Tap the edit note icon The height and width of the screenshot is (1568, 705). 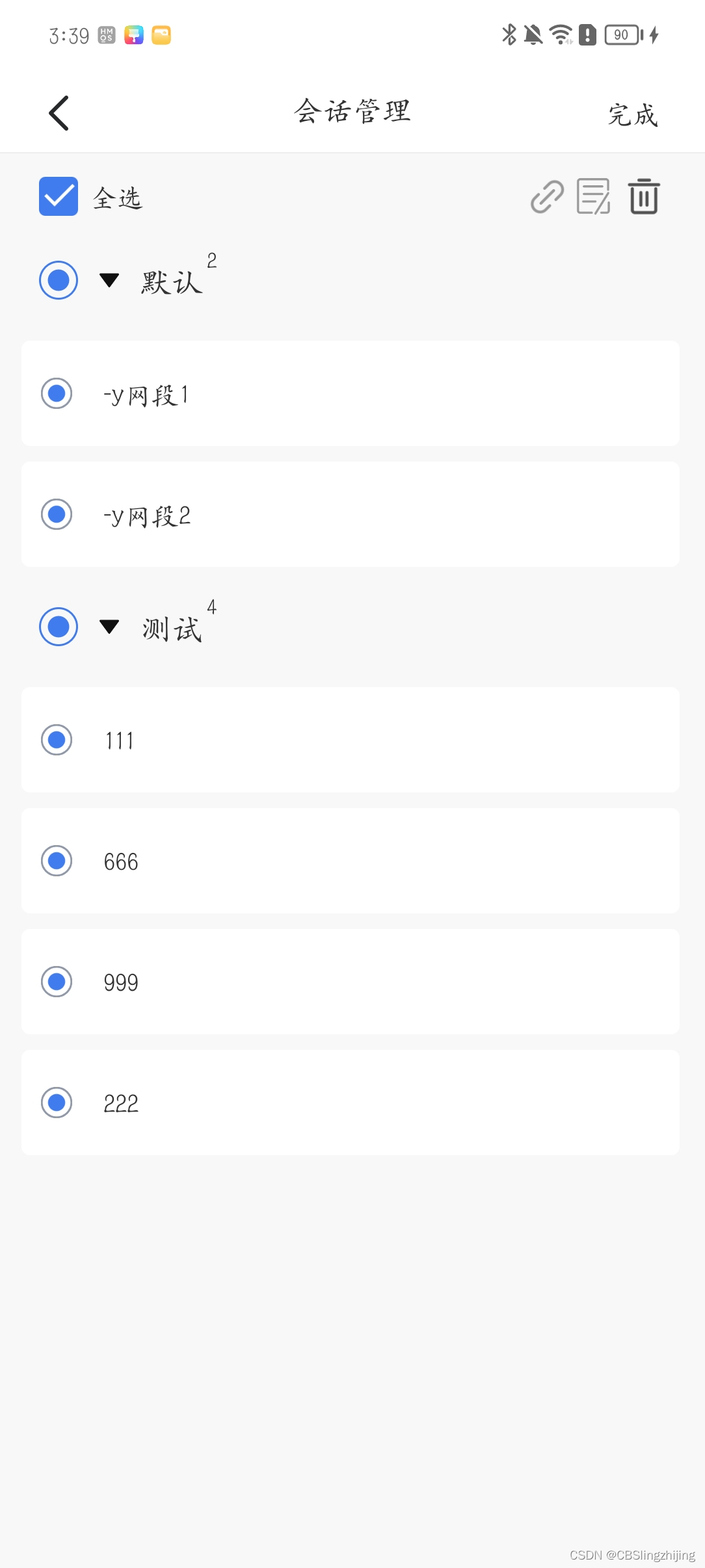[x=593, y=197]
